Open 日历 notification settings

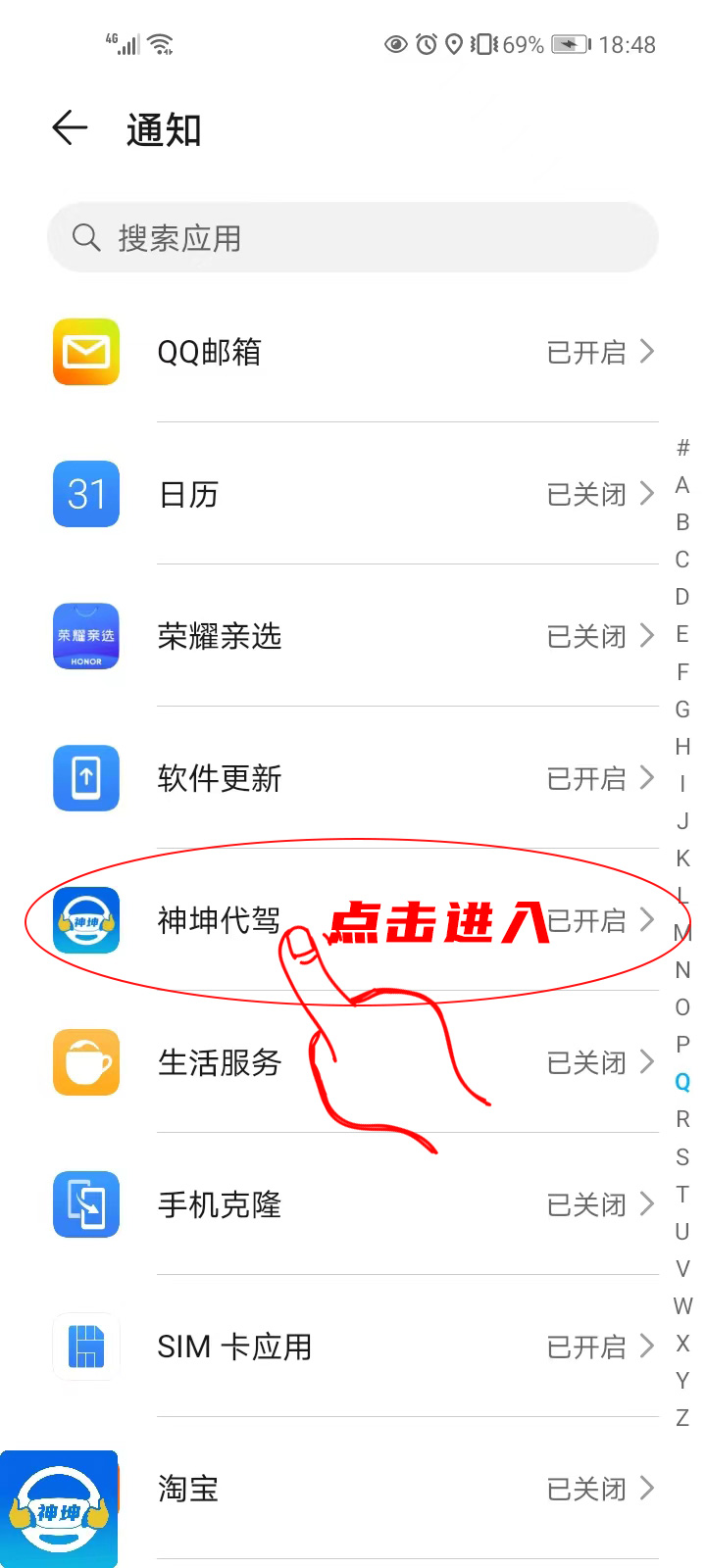[x=353, y=494]
